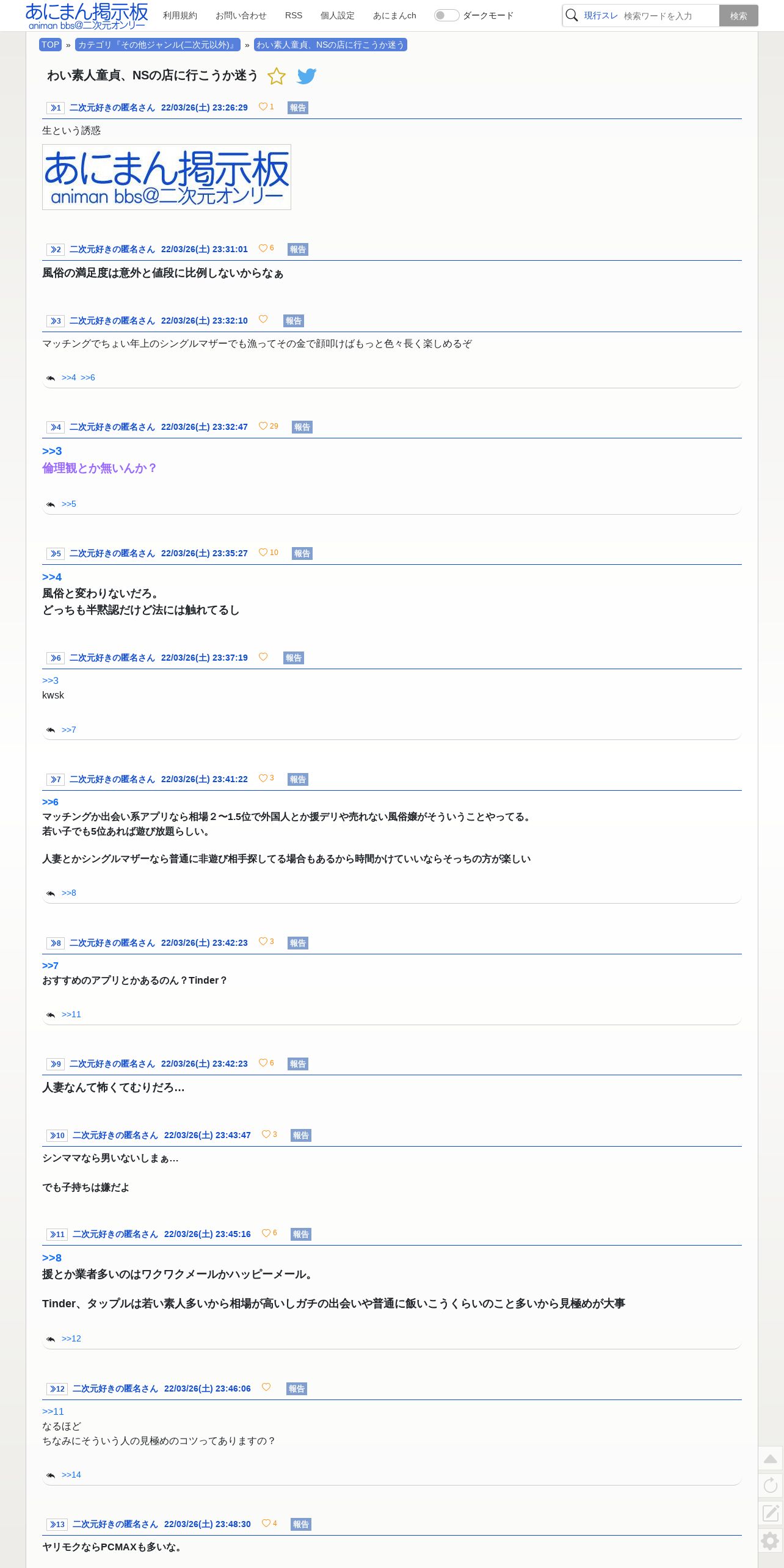Favorite this thread with the star icon
Image resolution: width=784 pixels, height=1568 pixels.
(x=277, y=76)
